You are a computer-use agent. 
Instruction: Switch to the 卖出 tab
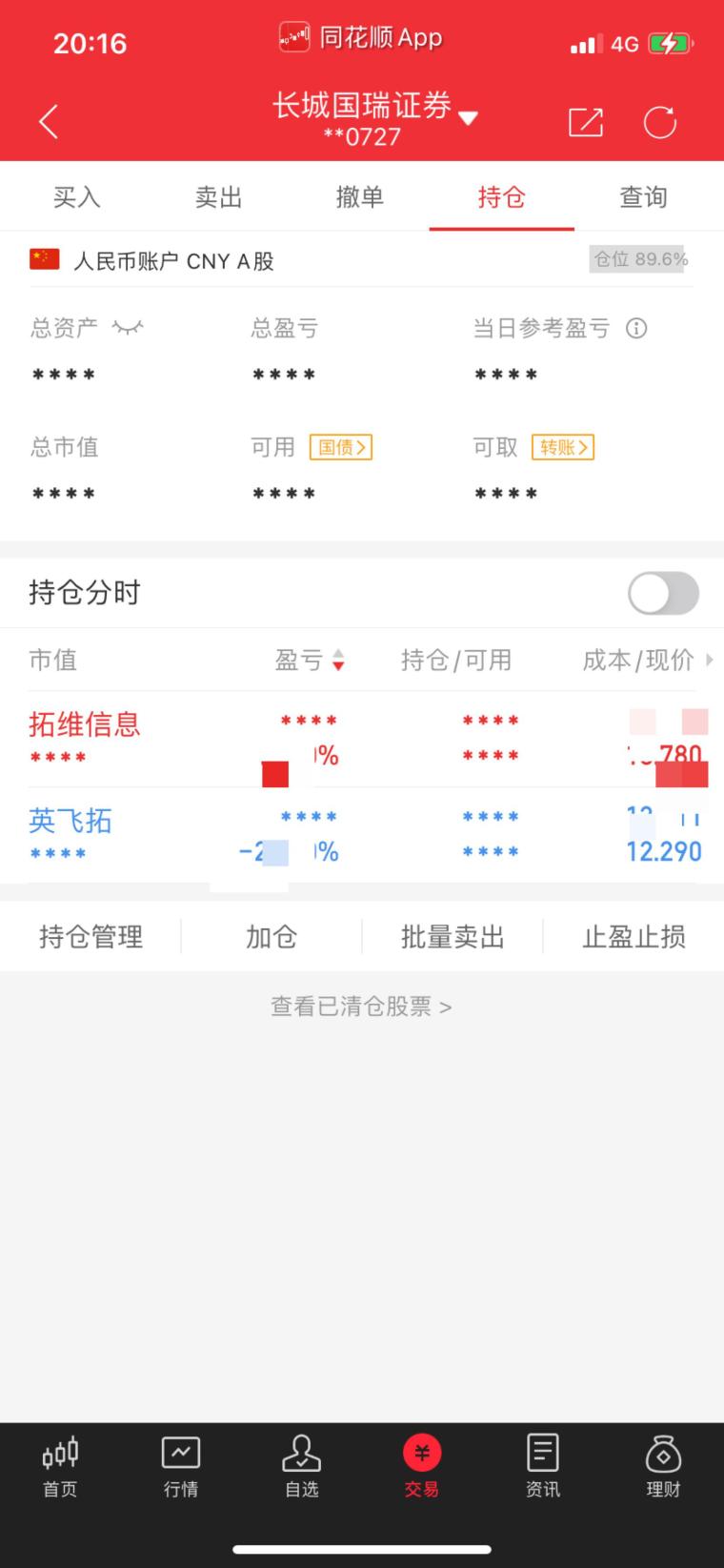tap(218, 197)
